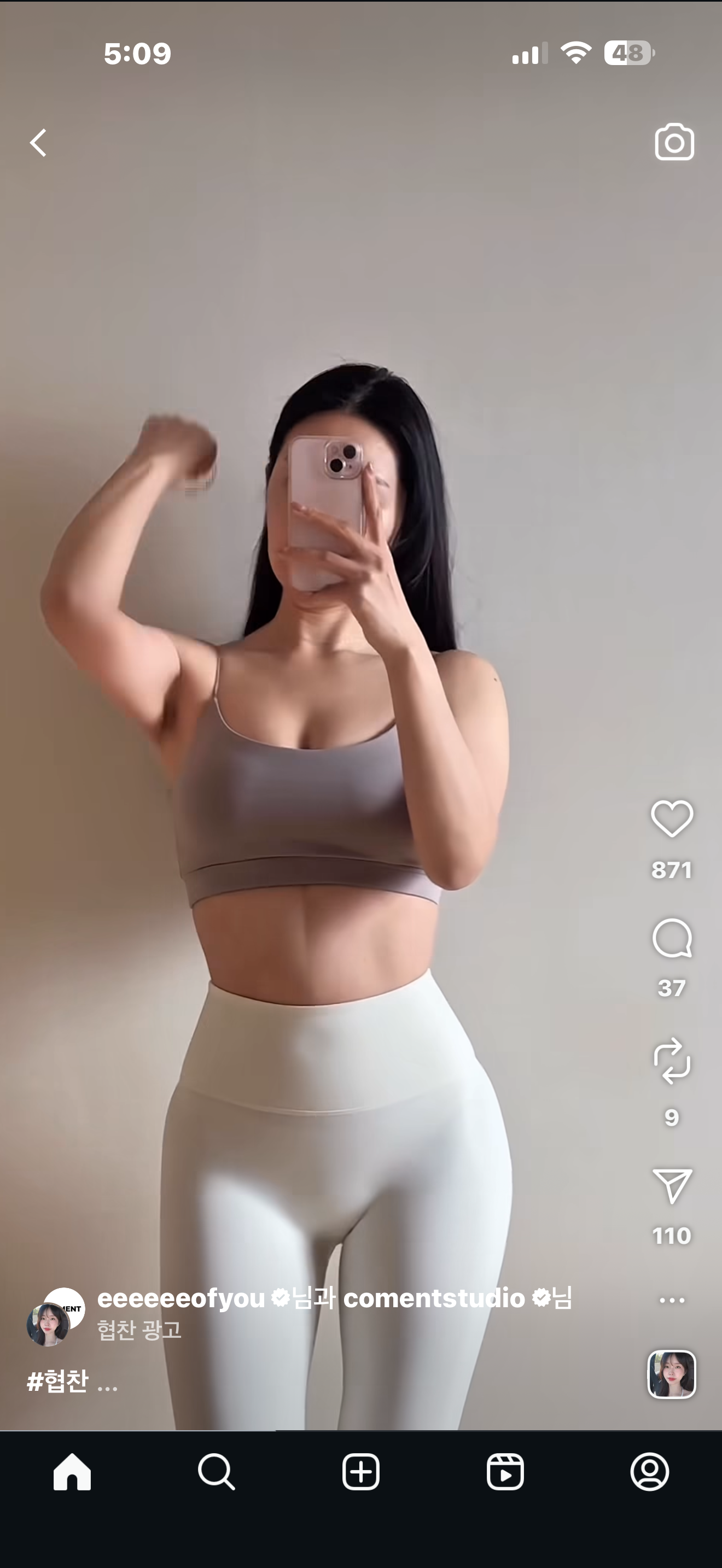Create a new post with the plus tab

(x=361, y=1472)
